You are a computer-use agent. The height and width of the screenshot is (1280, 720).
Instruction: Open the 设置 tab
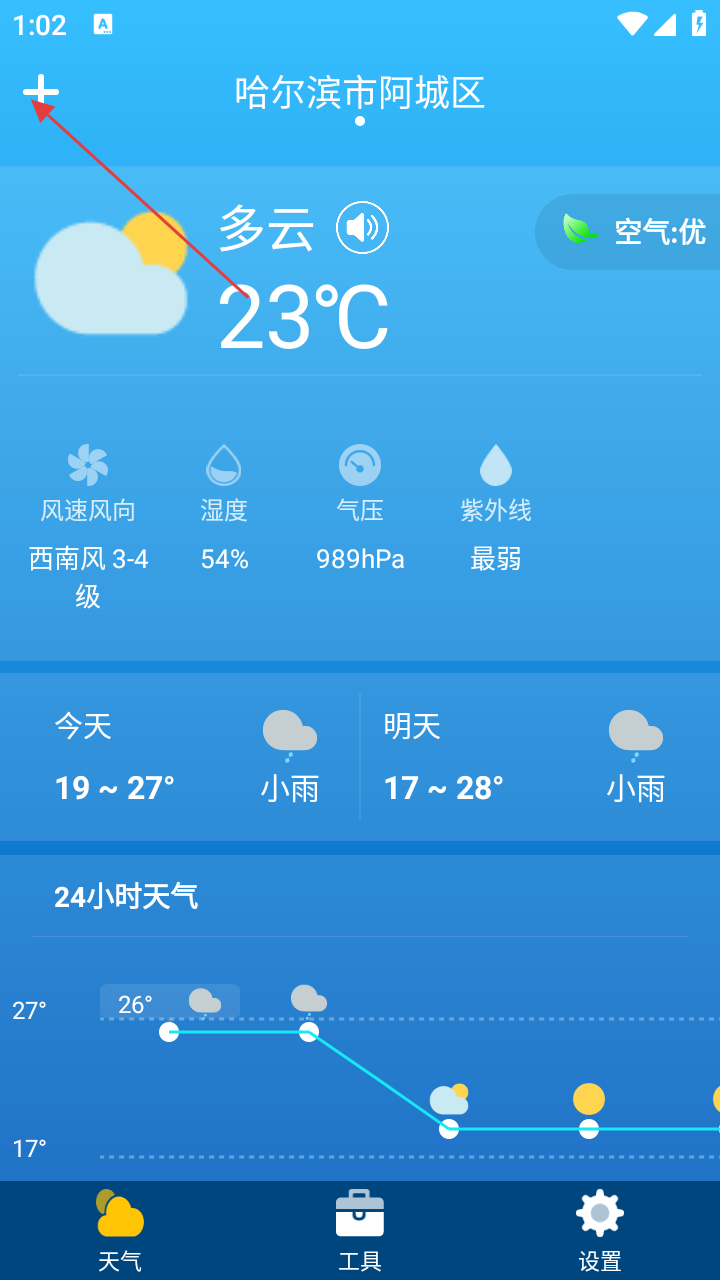tap(600, 1230)
